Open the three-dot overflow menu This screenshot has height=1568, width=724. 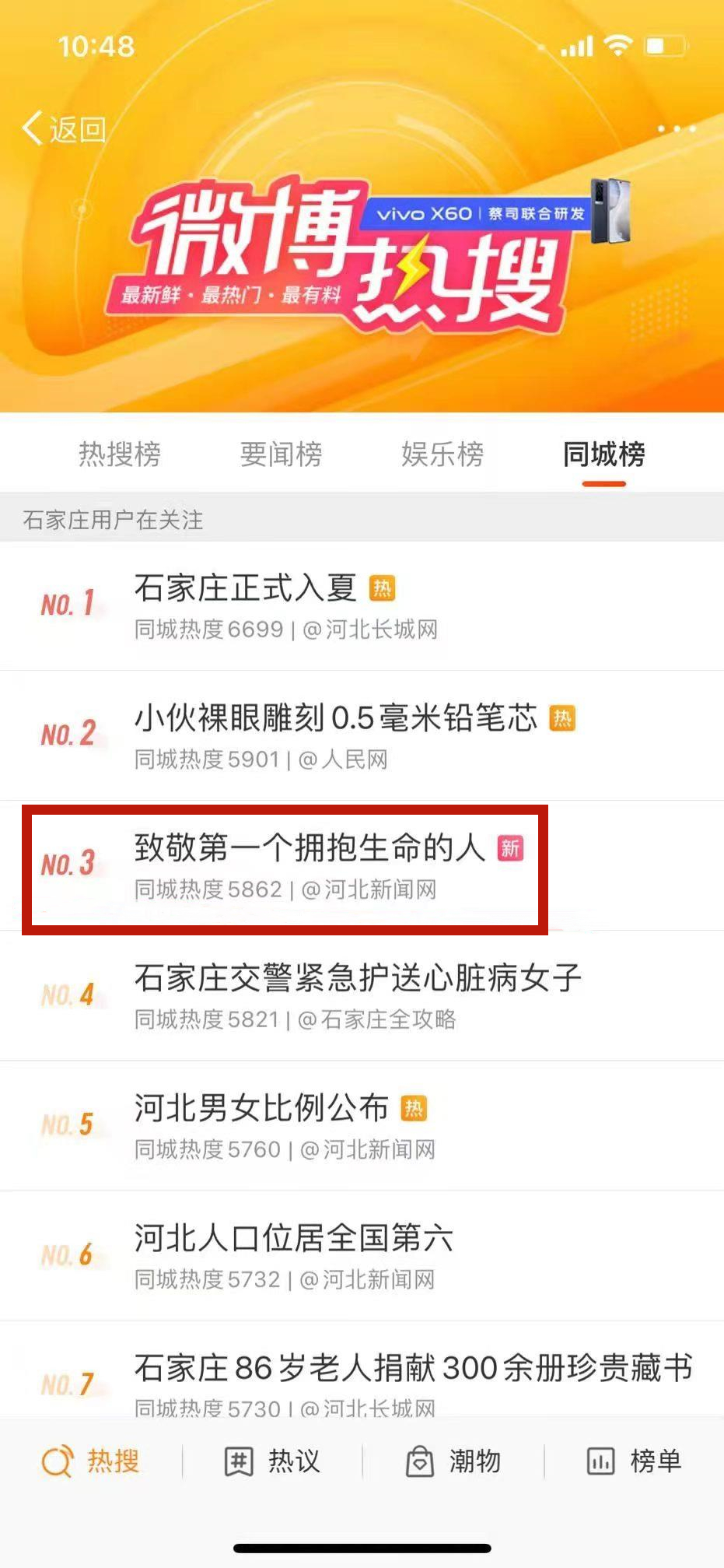click(677, 129)
